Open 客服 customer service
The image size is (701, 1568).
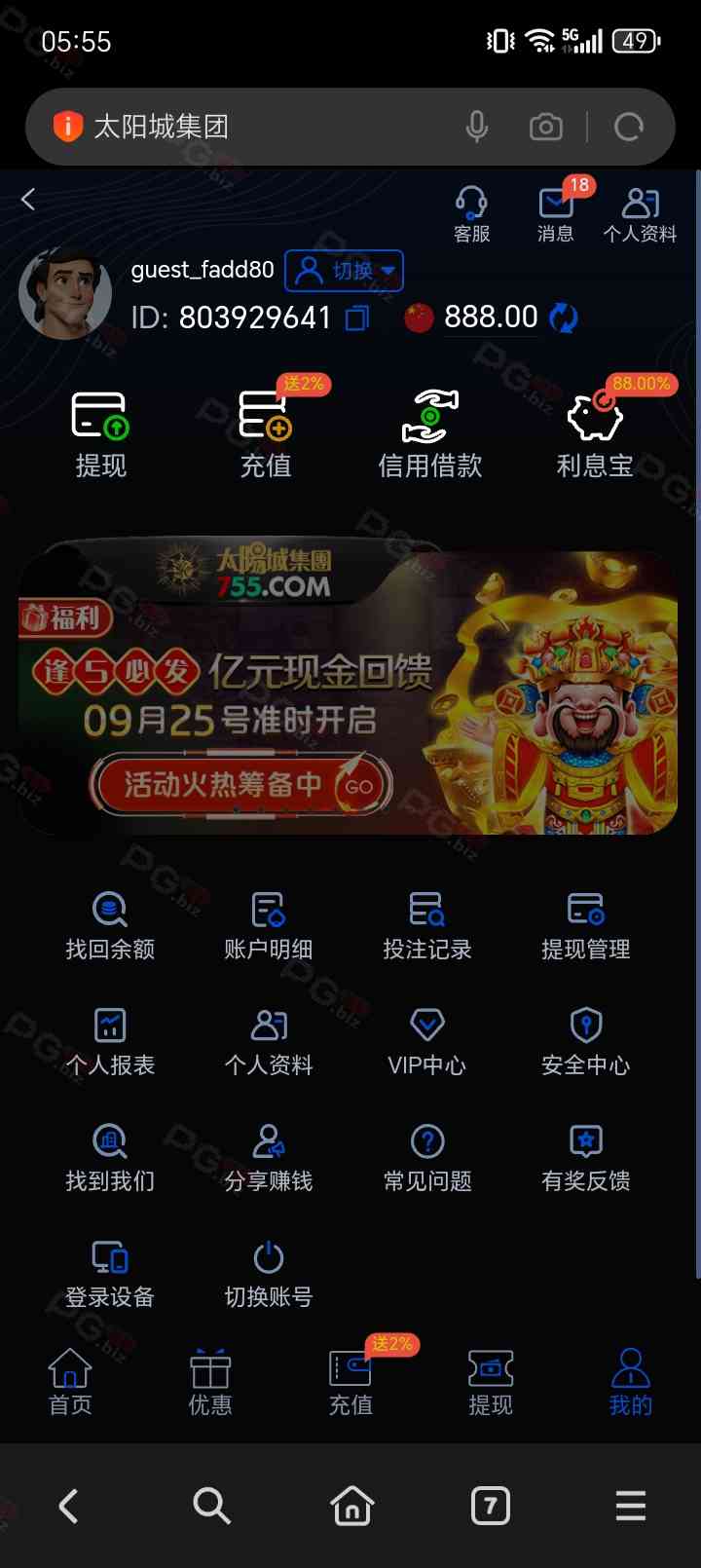click(471, 214)
